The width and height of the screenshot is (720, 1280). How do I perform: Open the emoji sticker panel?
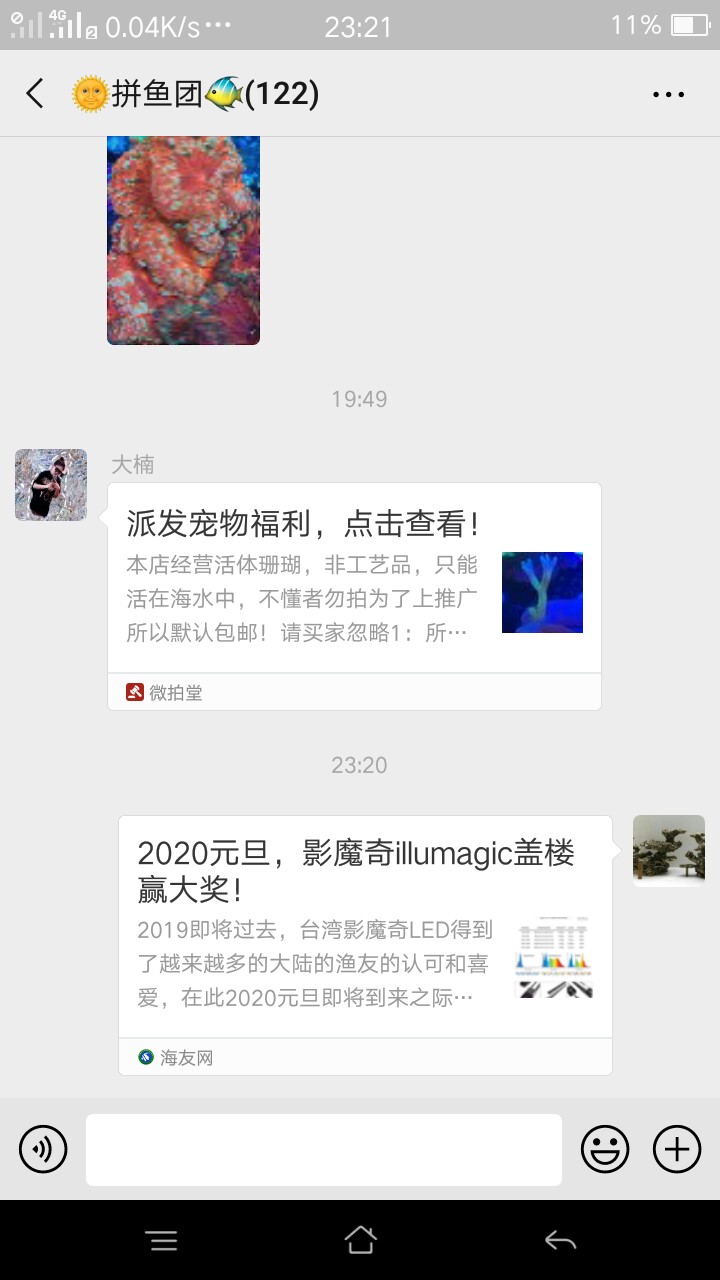(x=605, y=1149)
